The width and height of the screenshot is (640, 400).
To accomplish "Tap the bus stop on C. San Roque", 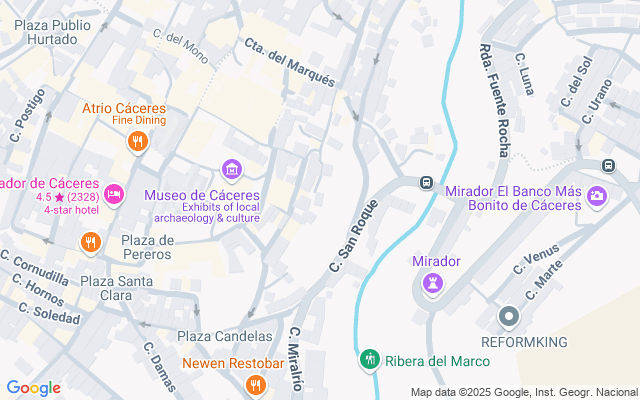I will 426,182.
